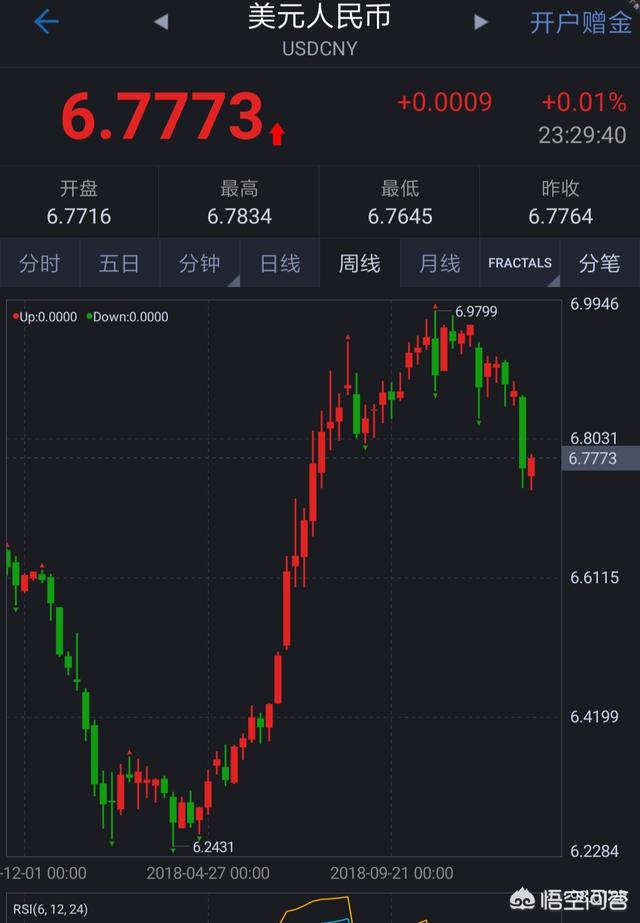Switch to the next currency pair

(481, 22)
